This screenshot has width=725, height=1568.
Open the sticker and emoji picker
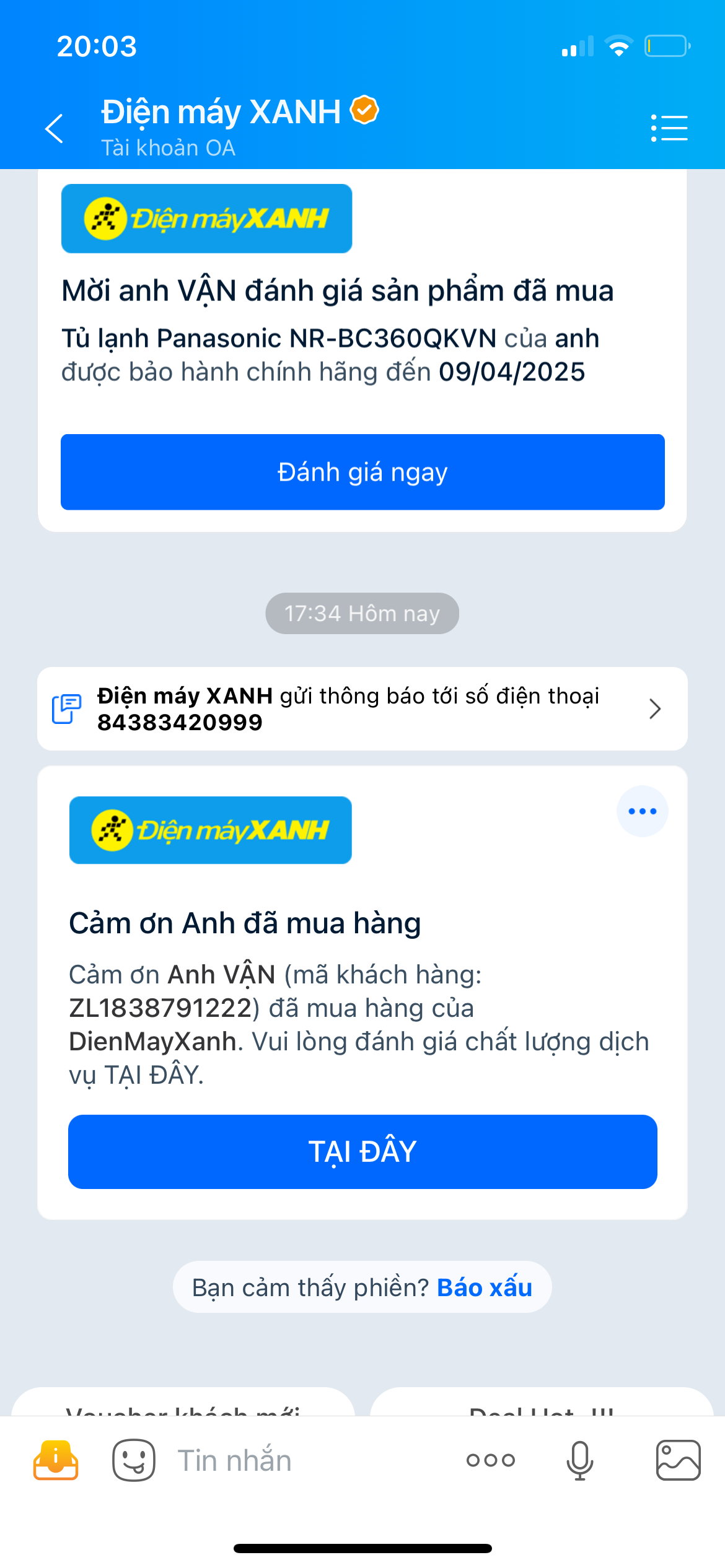(133, 1460)
